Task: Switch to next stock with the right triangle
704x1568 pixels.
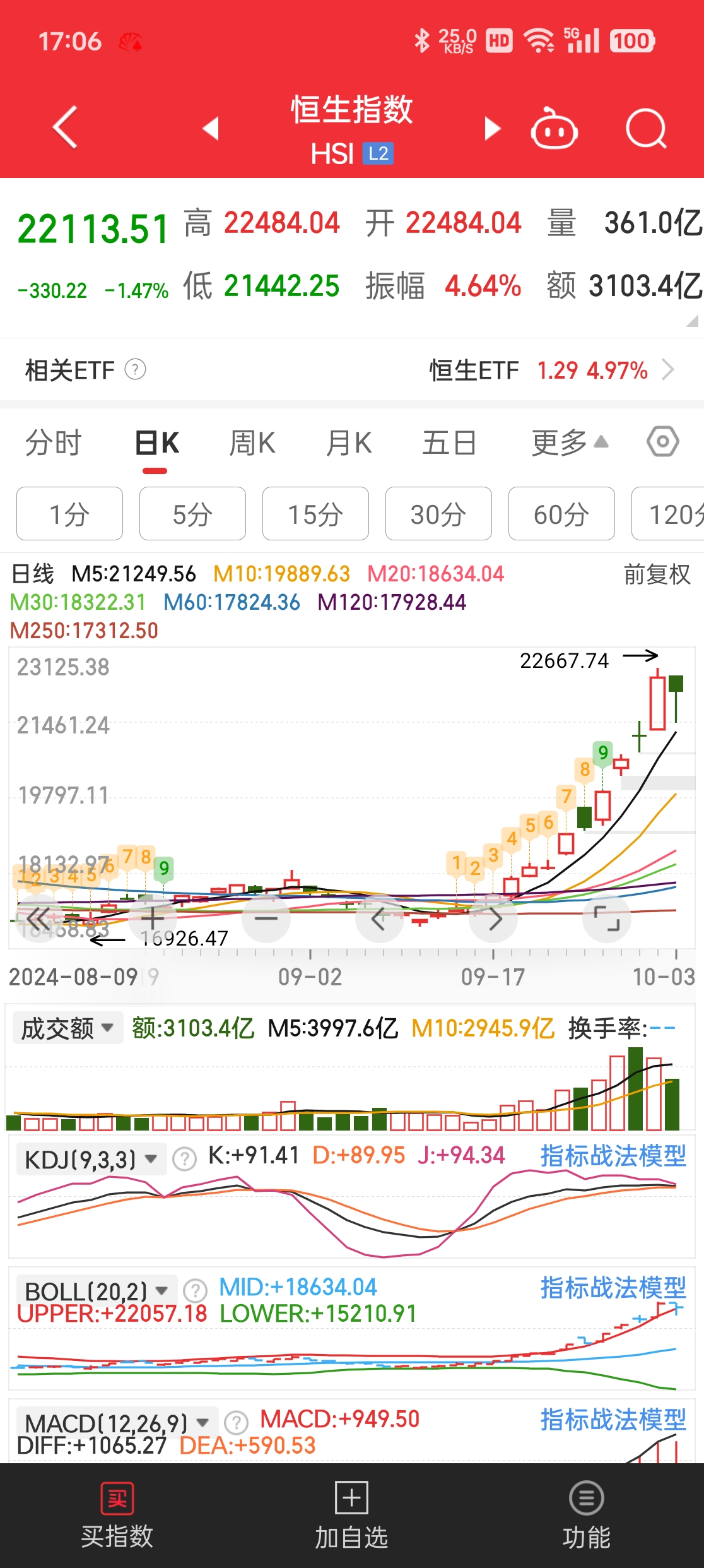Action: click(491, 128)
